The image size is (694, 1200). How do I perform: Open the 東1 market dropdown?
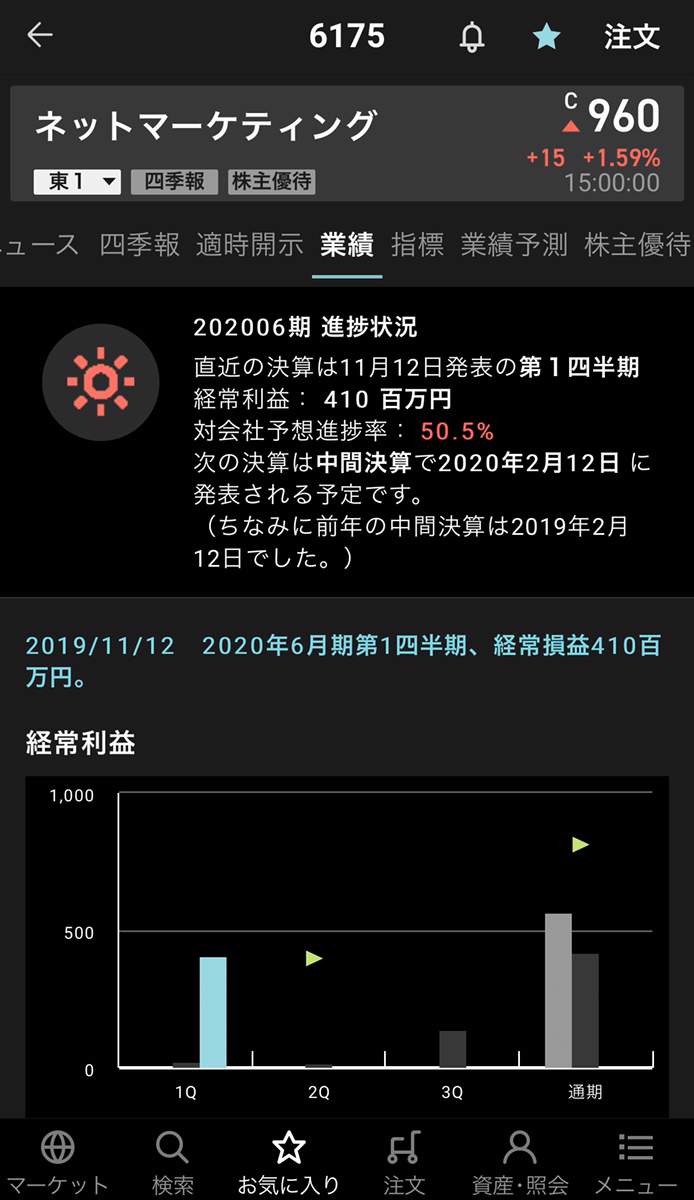(77, 181)
